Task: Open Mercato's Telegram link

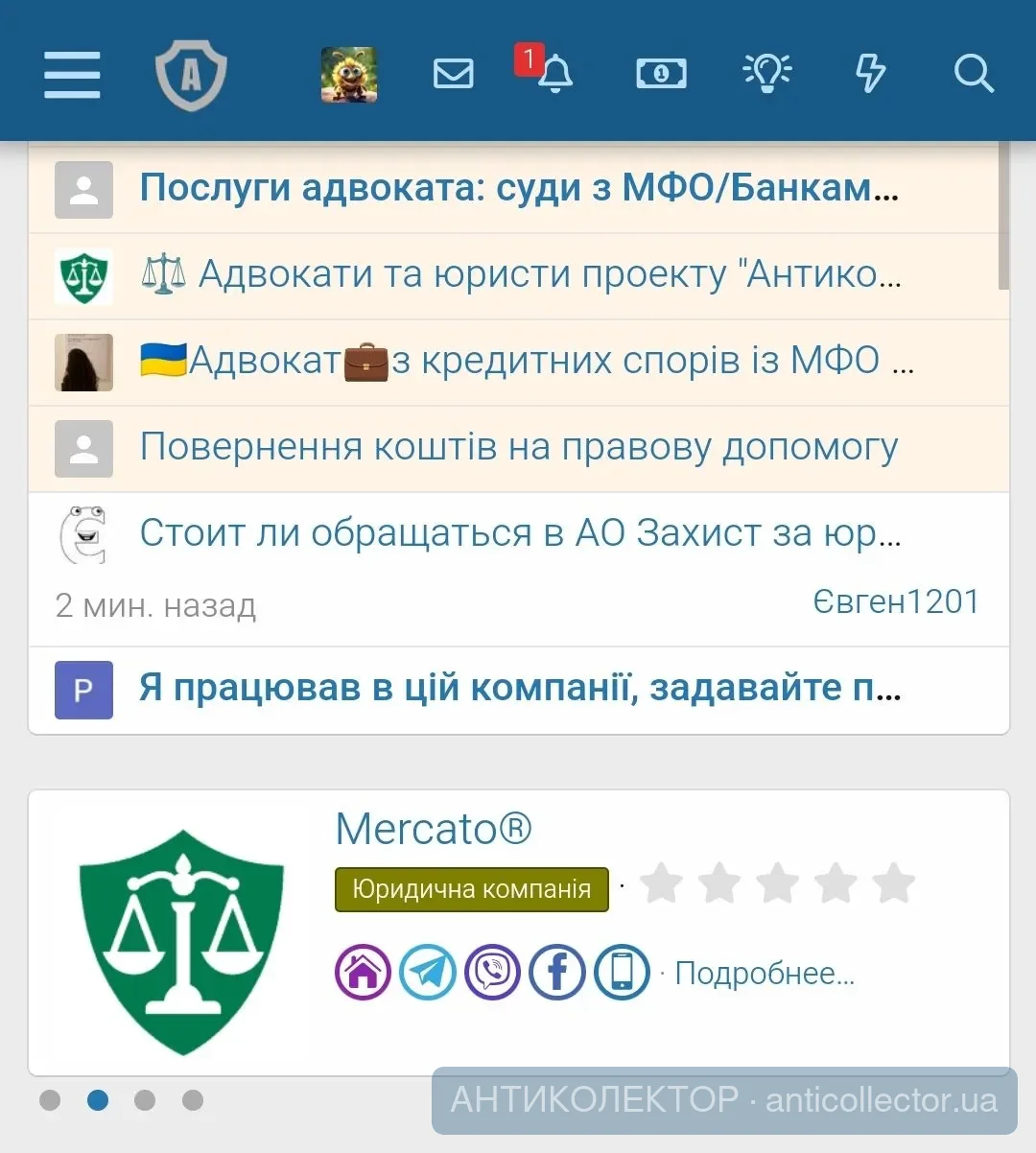Action: 428,973
